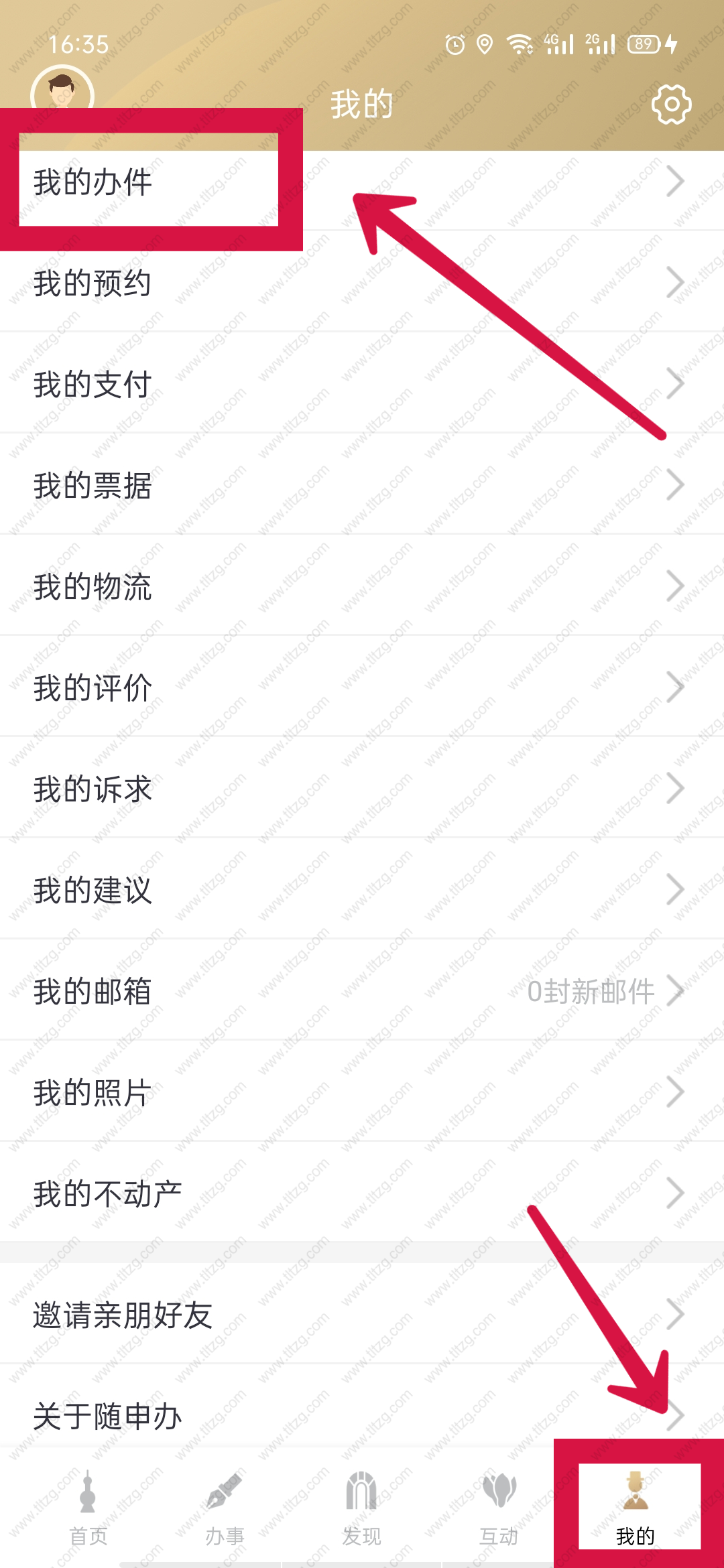Viewport: 724px width, 1568px height.
Task: Switch to the 互动 tab
Action: pos(499,1509)
